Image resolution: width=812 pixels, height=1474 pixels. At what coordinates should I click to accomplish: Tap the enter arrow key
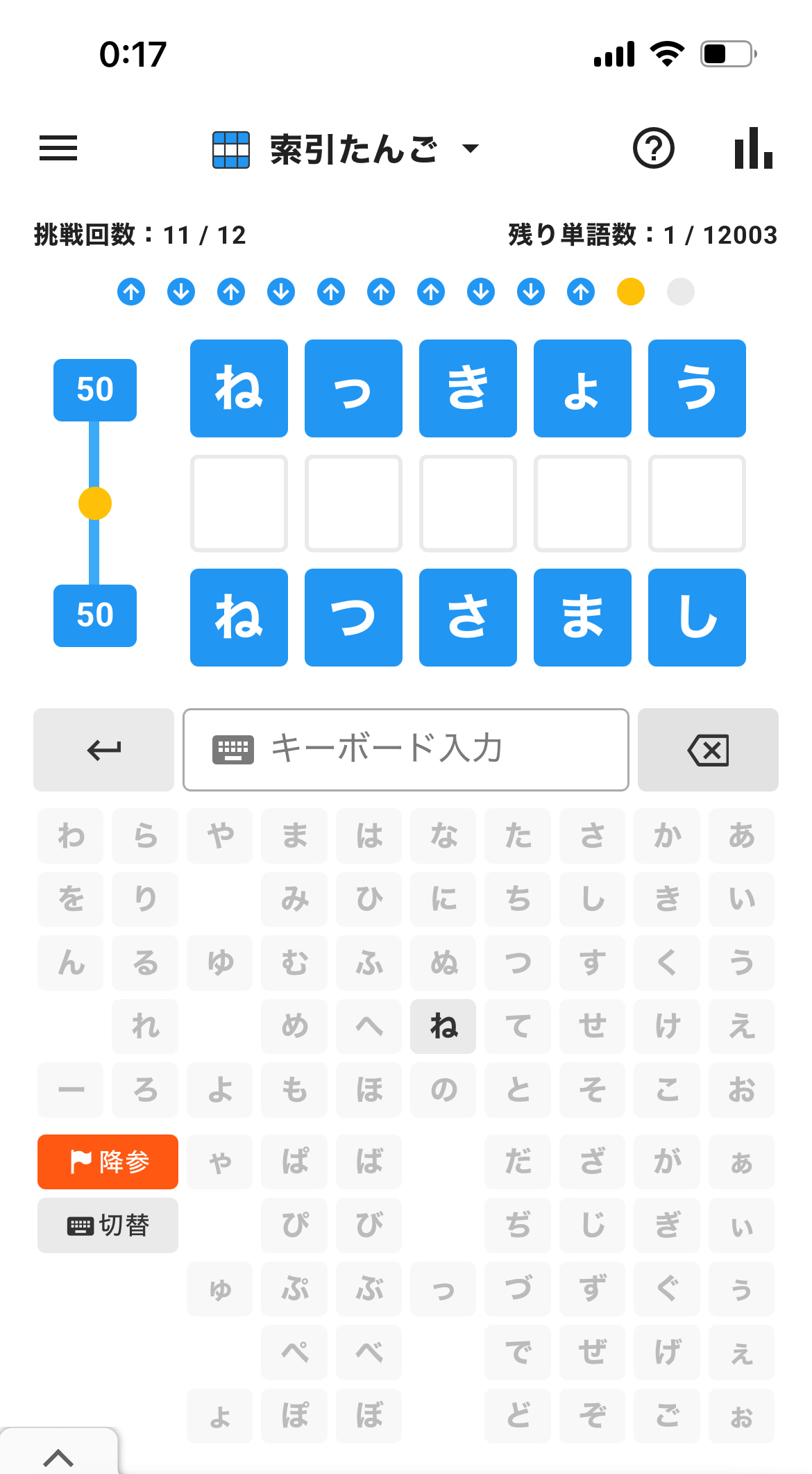[104, 750]
